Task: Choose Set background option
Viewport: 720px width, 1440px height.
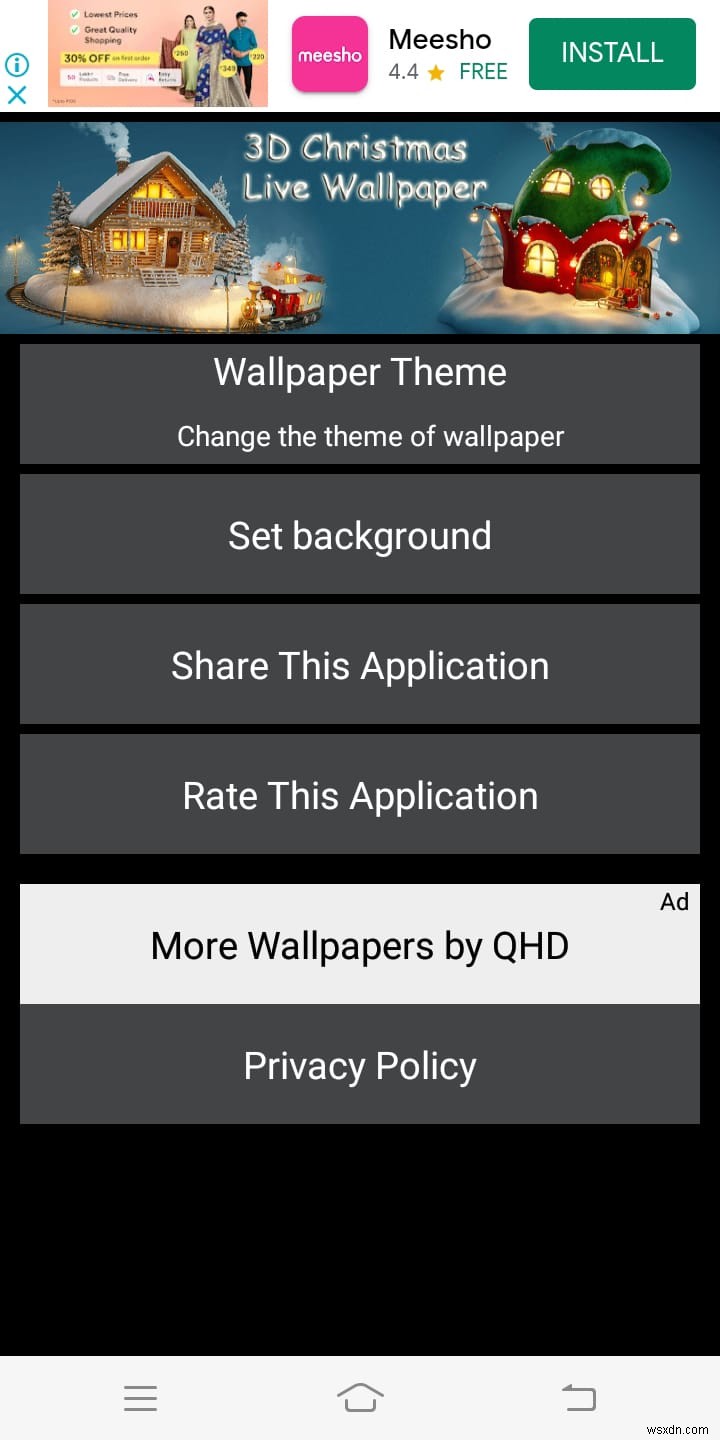Action: pyautogui.click(x=360, y=535)
